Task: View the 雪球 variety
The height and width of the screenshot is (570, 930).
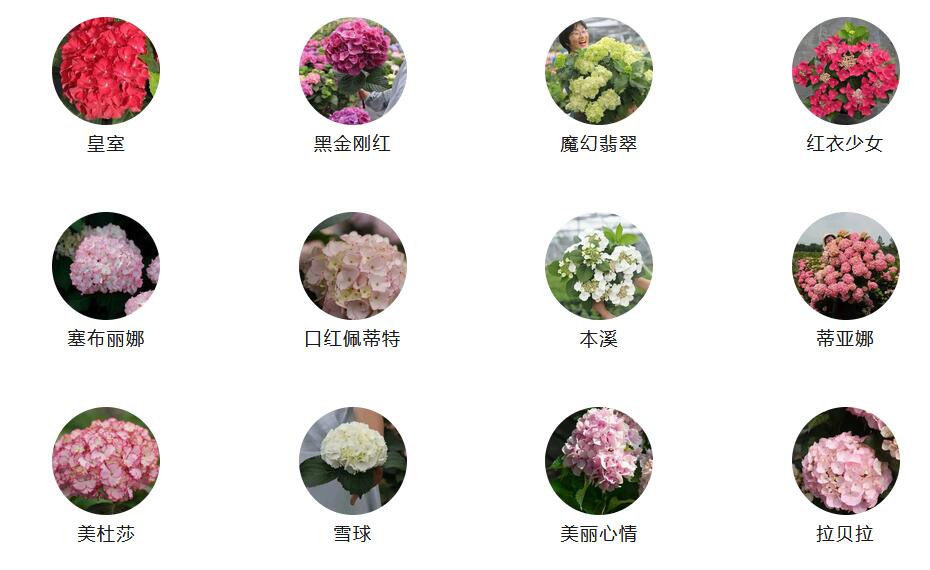Action: point(352,460)
